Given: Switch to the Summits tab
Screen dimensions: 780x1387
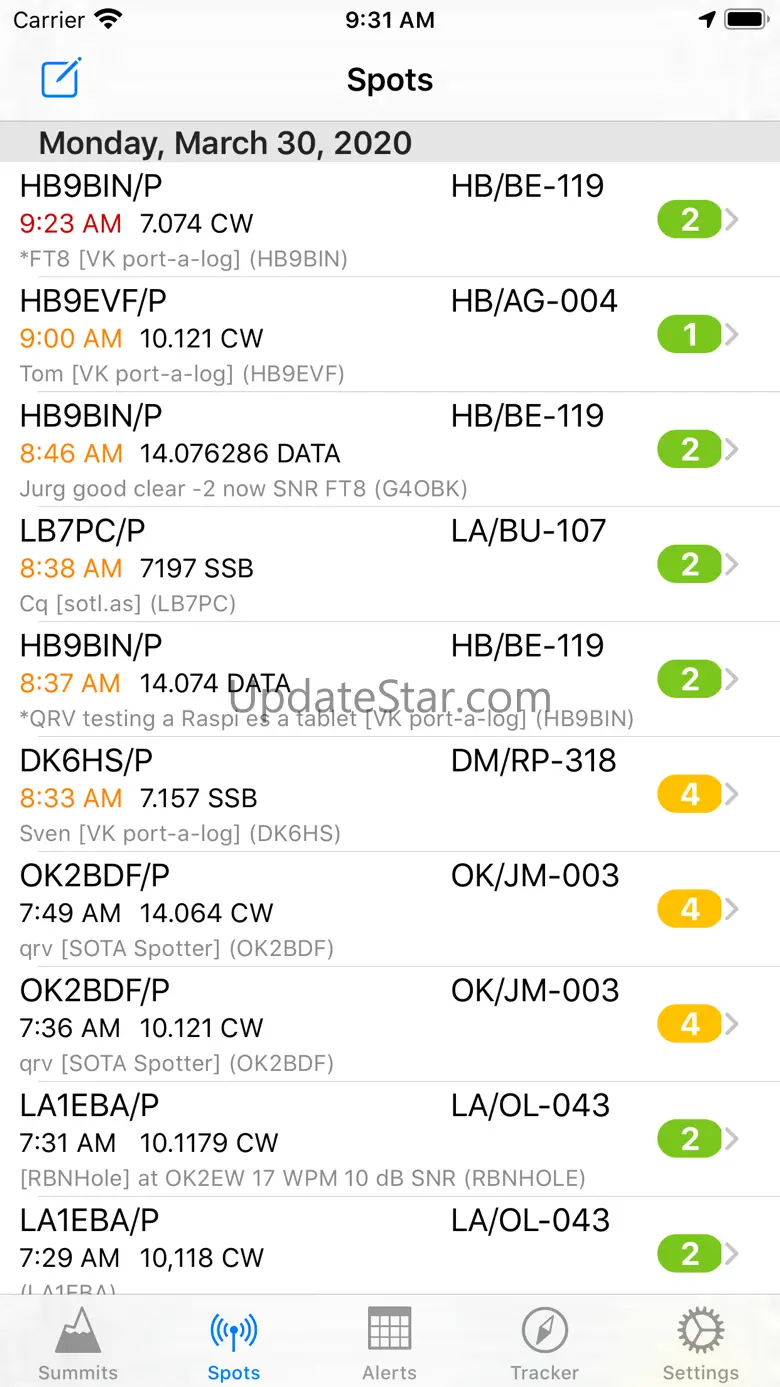Looking at the screenshot, I should [x=78, y=1345].
